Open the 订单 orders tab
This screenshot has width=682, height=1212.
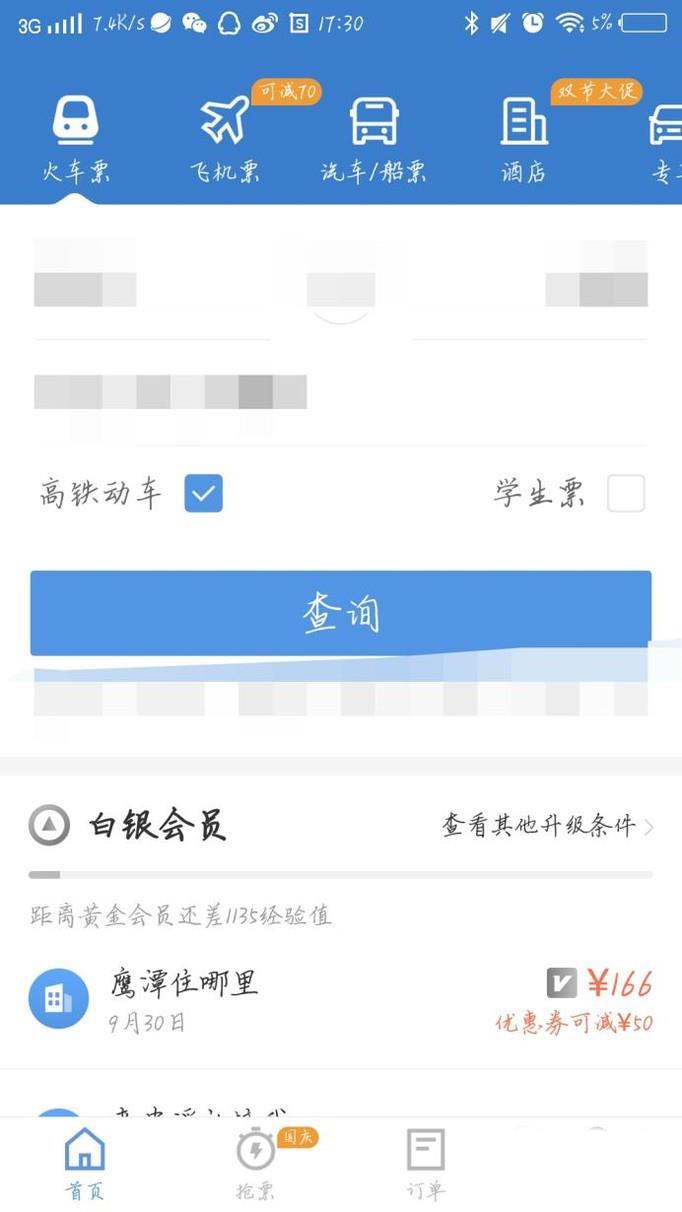[x=426, y=1164]
